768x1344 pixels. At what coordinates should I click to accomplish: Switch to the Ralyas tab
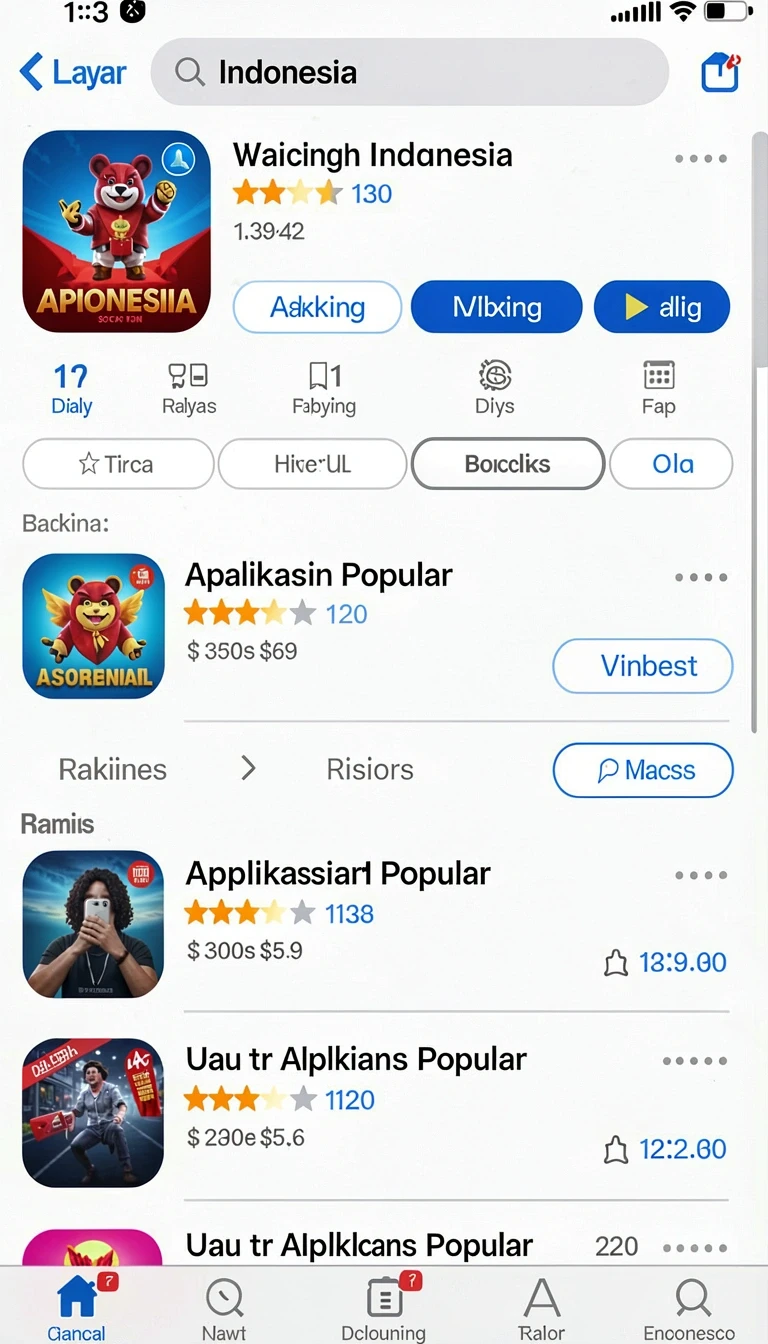[188, 389]
